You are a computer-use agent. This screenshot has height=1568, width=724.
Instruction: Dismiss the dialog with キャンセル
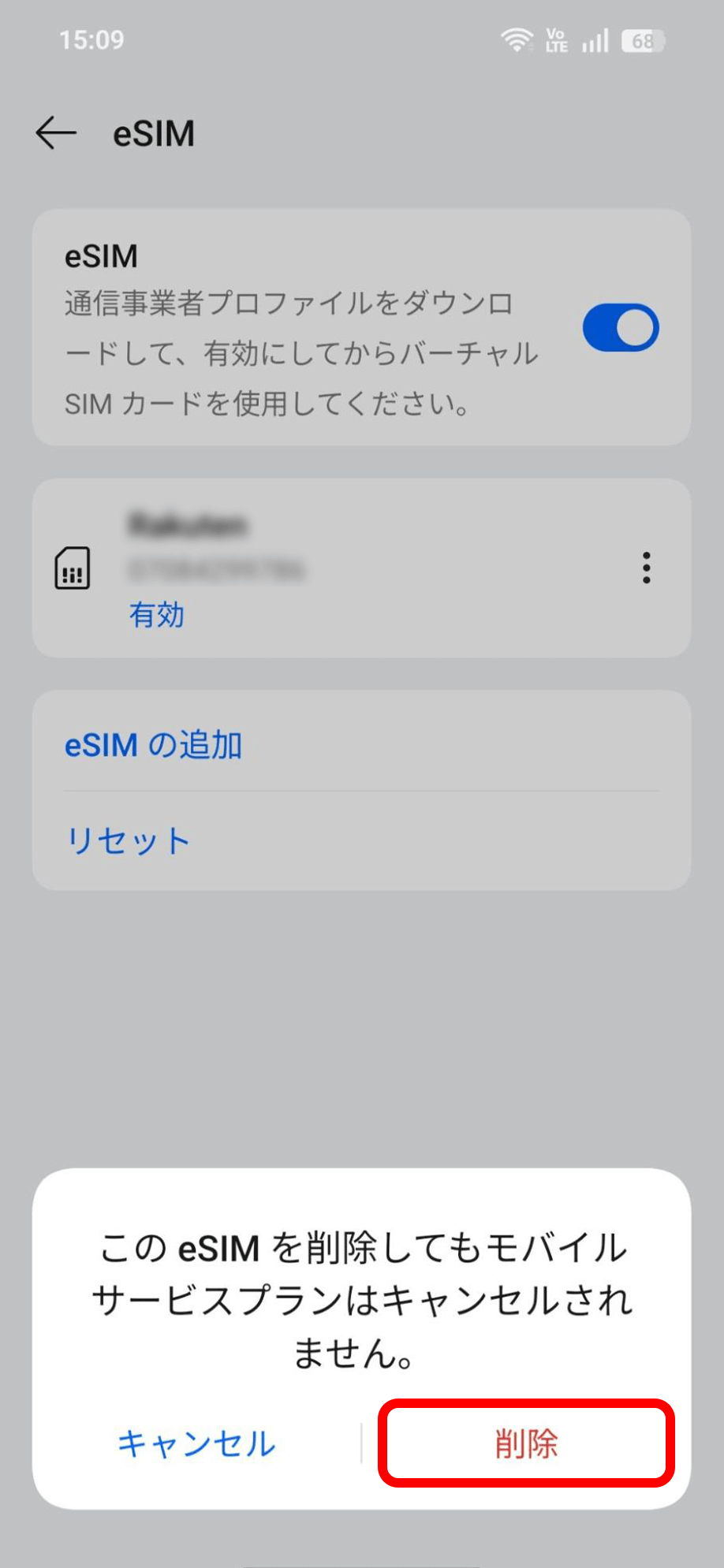[x=196, y=1443]
